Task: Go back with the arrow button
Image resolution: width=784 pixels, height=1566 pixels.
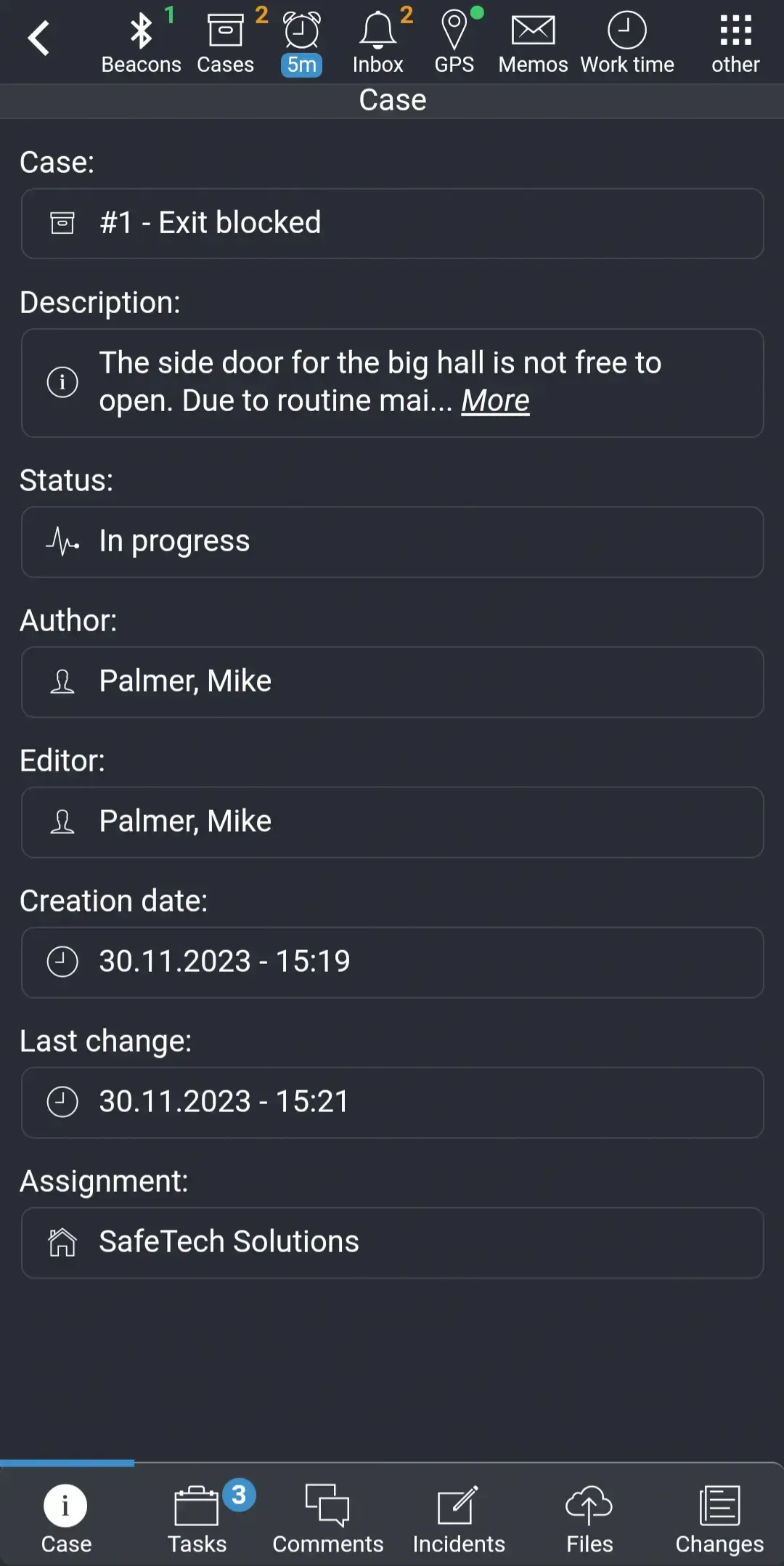Action: [x=39, y=38]
